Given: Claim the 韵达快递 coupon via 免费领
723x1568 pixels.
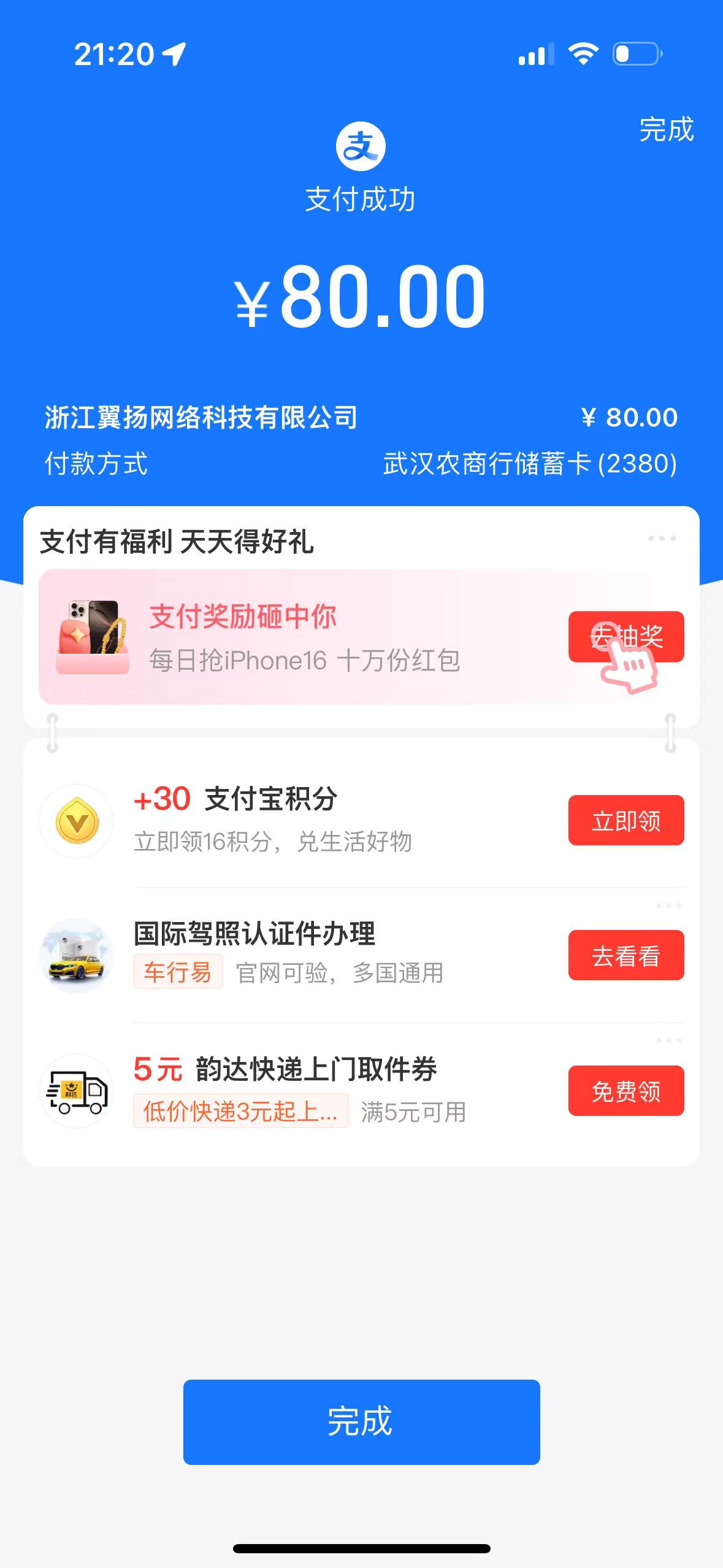Looking at the screenshot, I should pos(625,1091).
